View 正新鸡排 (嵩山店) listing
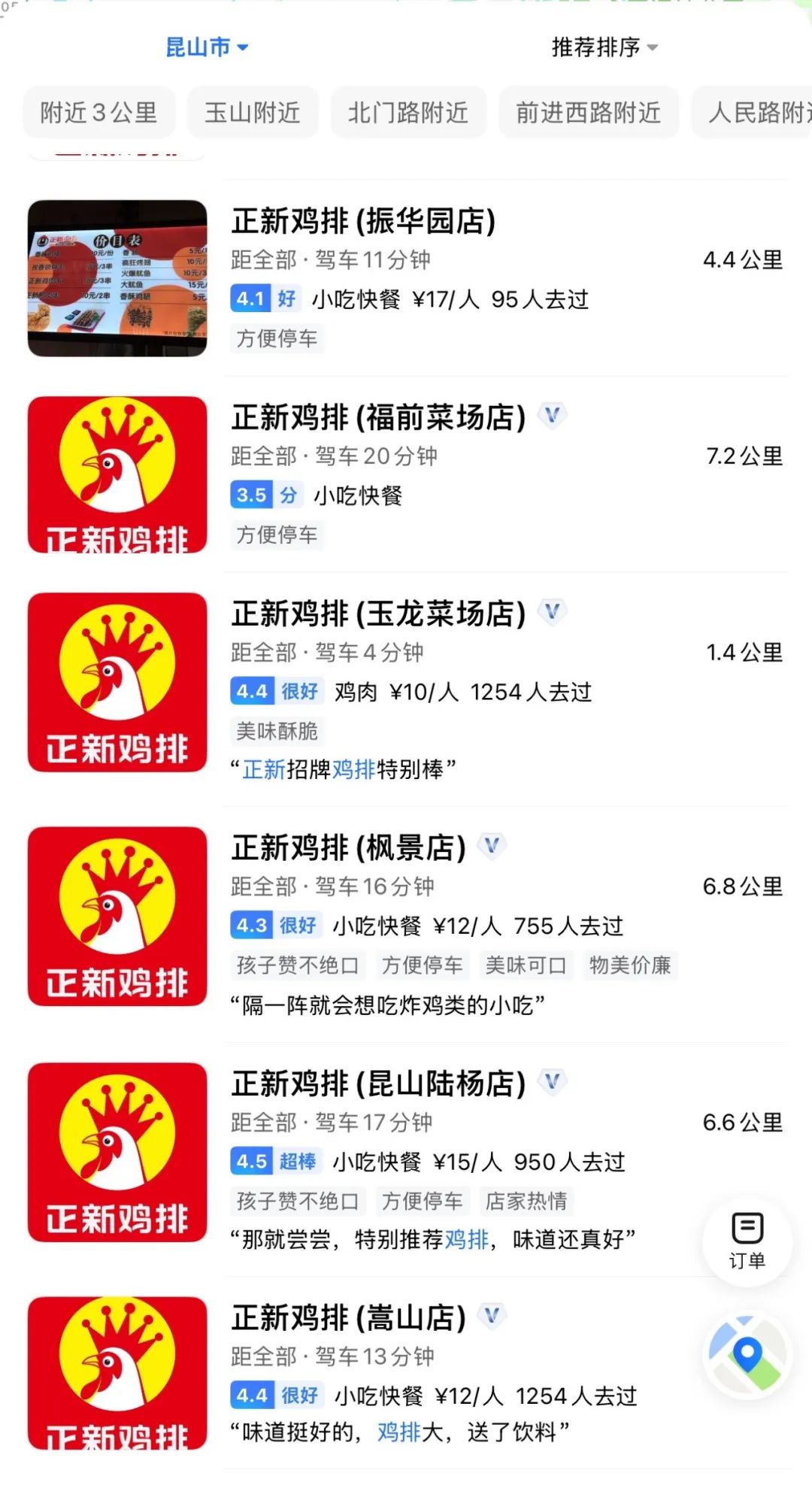The image size is (812, 1485). click(x=349, y=1318)
